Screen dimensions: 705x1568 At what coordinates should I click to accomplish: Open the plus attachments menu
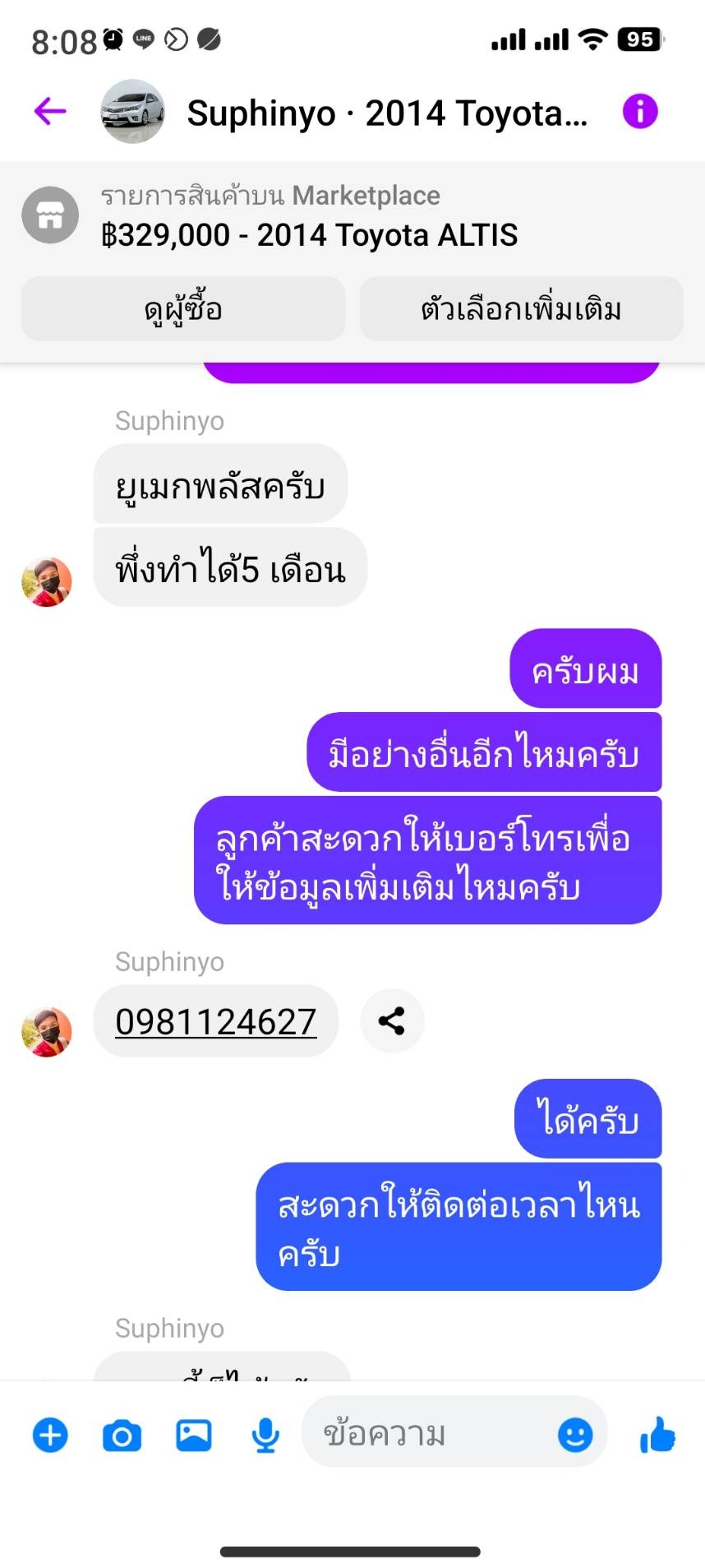click(50, 1436)
